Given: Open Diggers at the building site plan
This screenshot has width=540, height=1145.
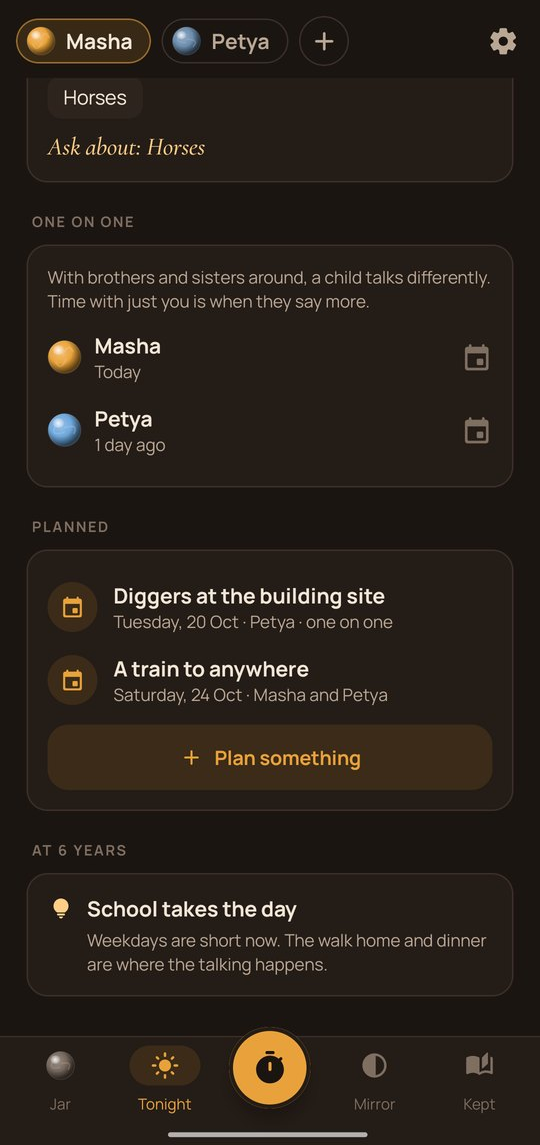Looking at the screenshot, I should tap(270, 608).
